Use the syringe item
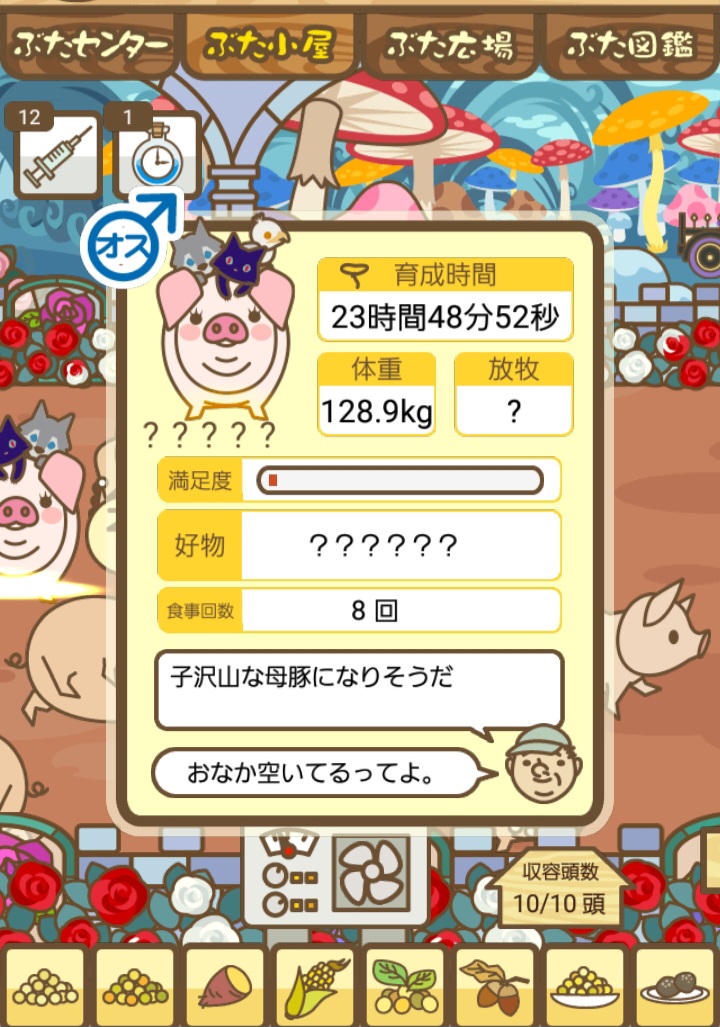 (57, 157)
